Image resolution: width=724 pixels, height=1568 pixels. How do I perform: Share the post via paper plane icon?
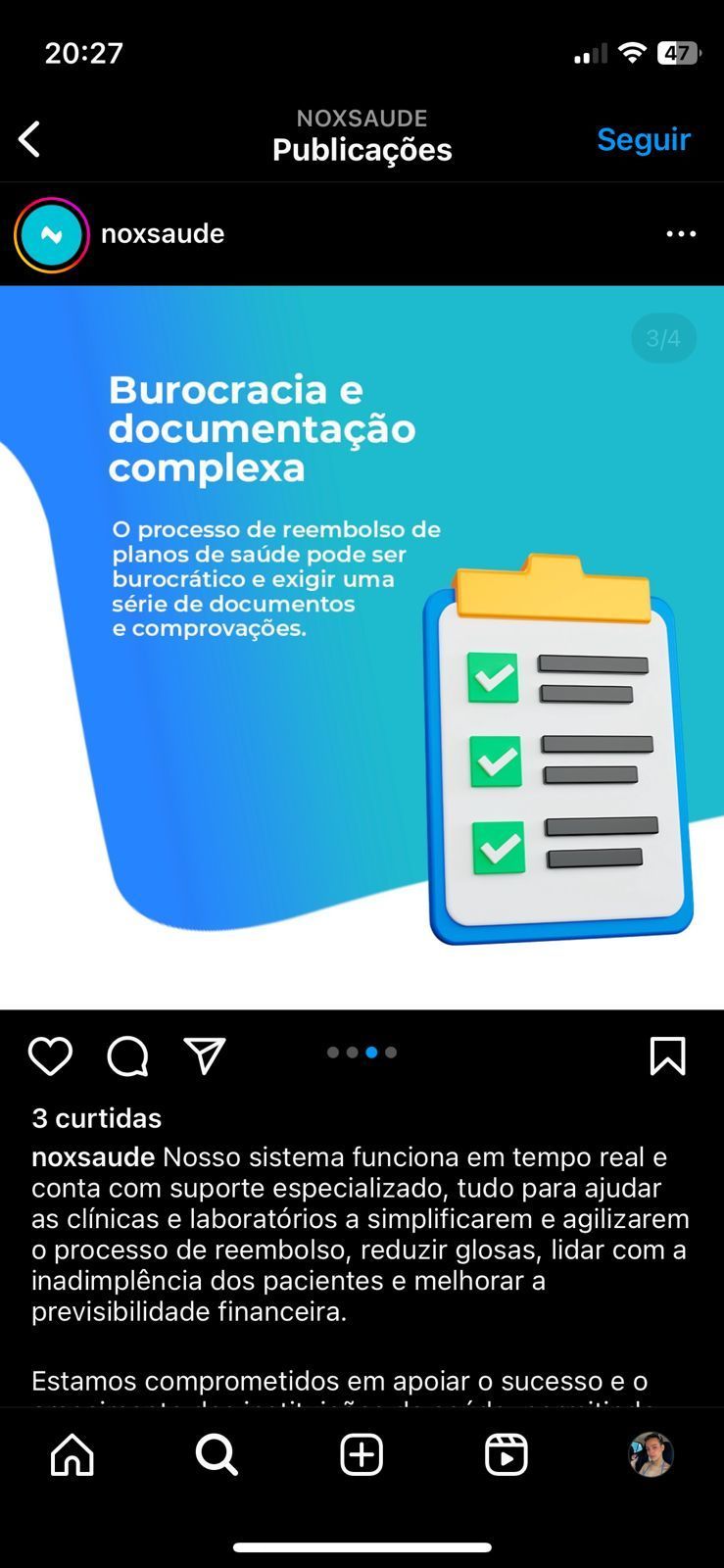click(x=205, y=1056)
